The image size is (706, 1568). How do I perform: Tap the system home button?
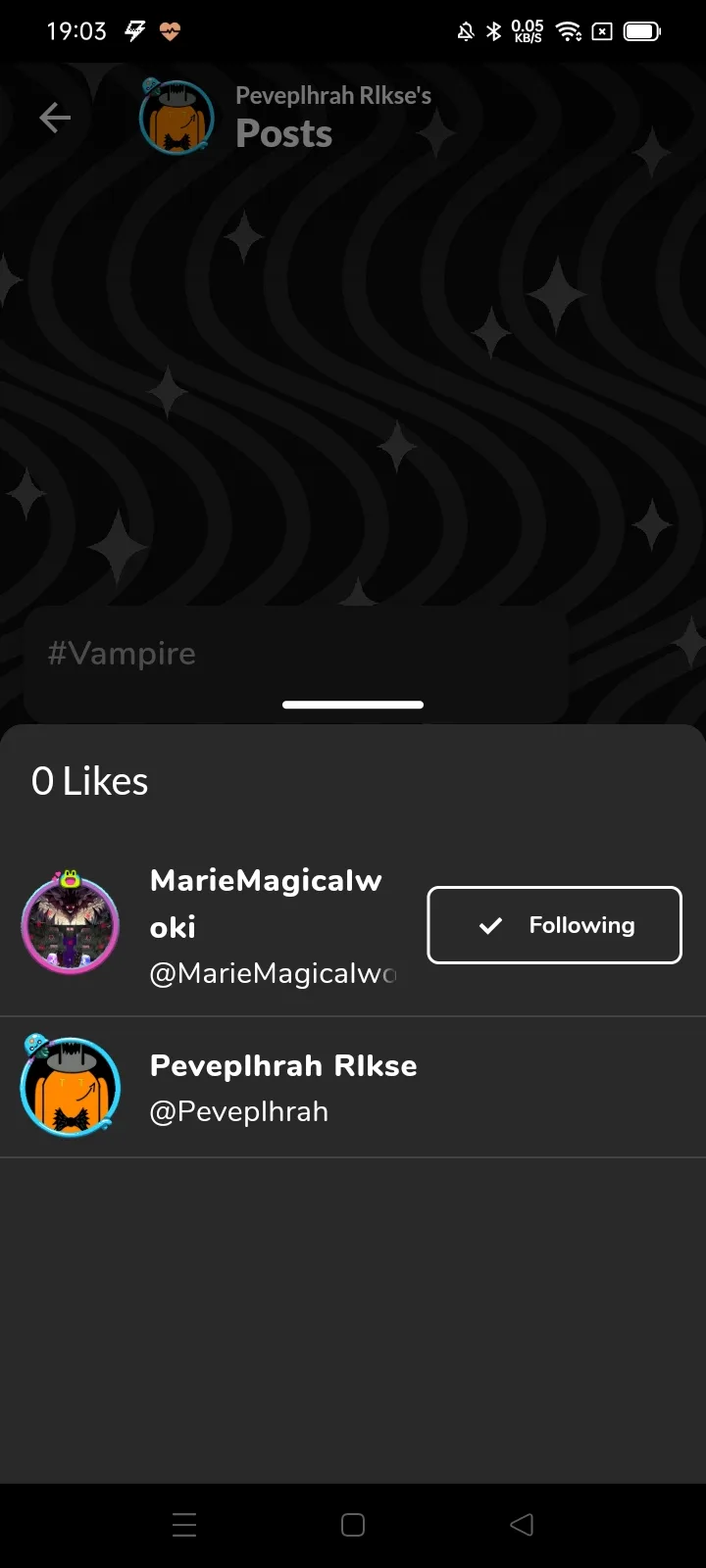[353, 1524]
